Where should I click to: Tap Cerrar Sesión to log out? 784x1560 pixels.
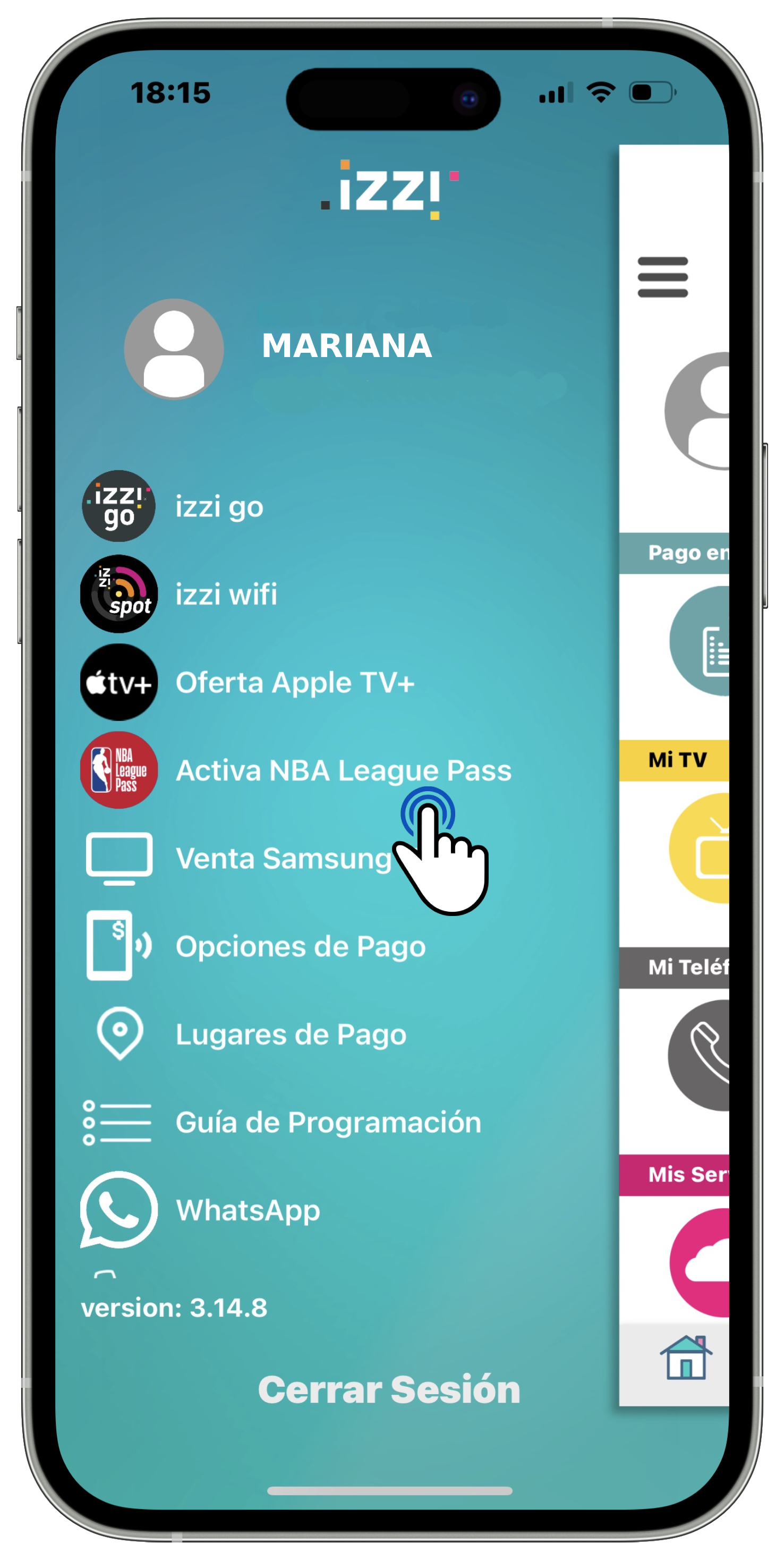tap(389, 1389)
